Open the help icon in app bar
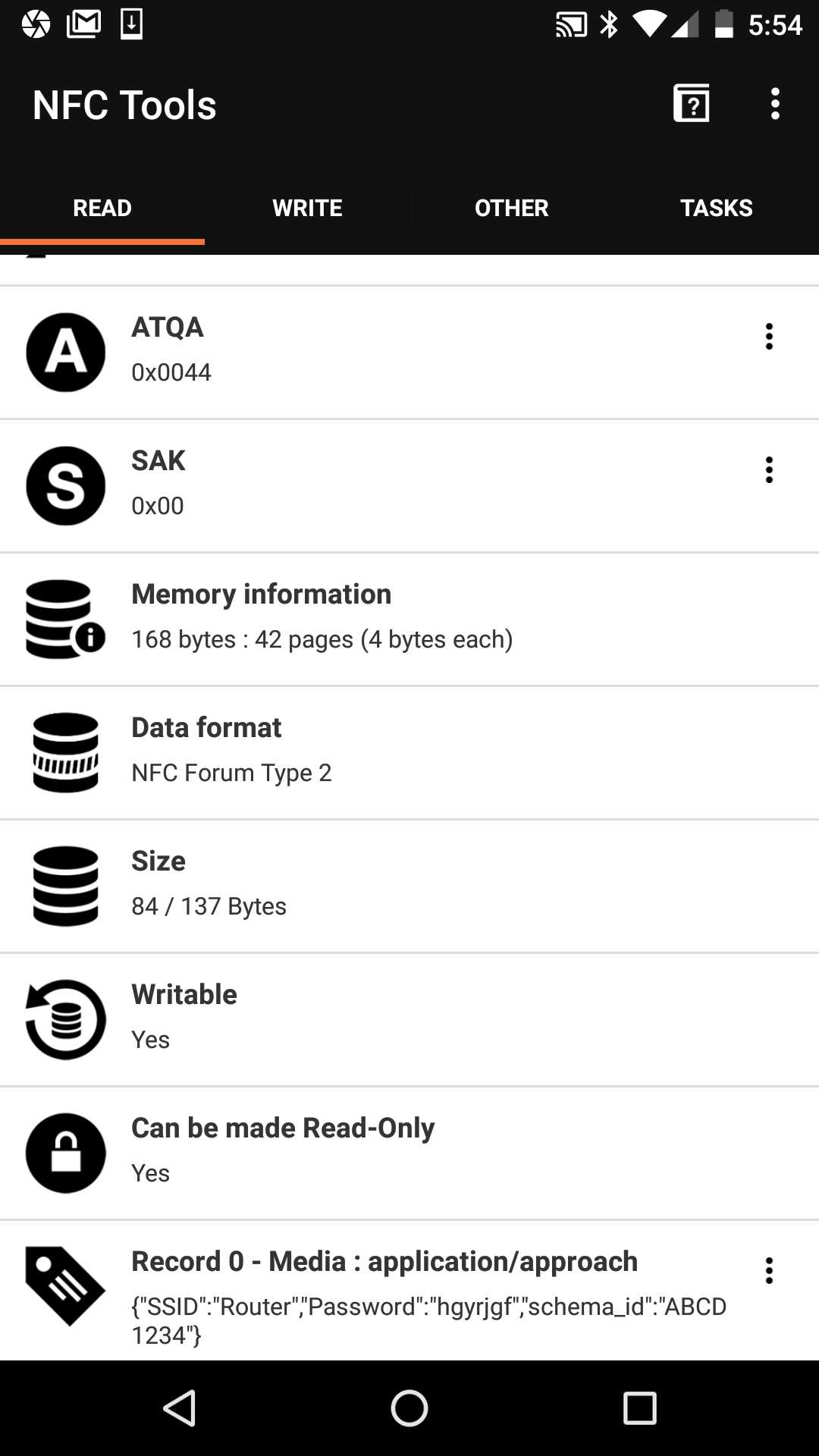 [692, 103]
